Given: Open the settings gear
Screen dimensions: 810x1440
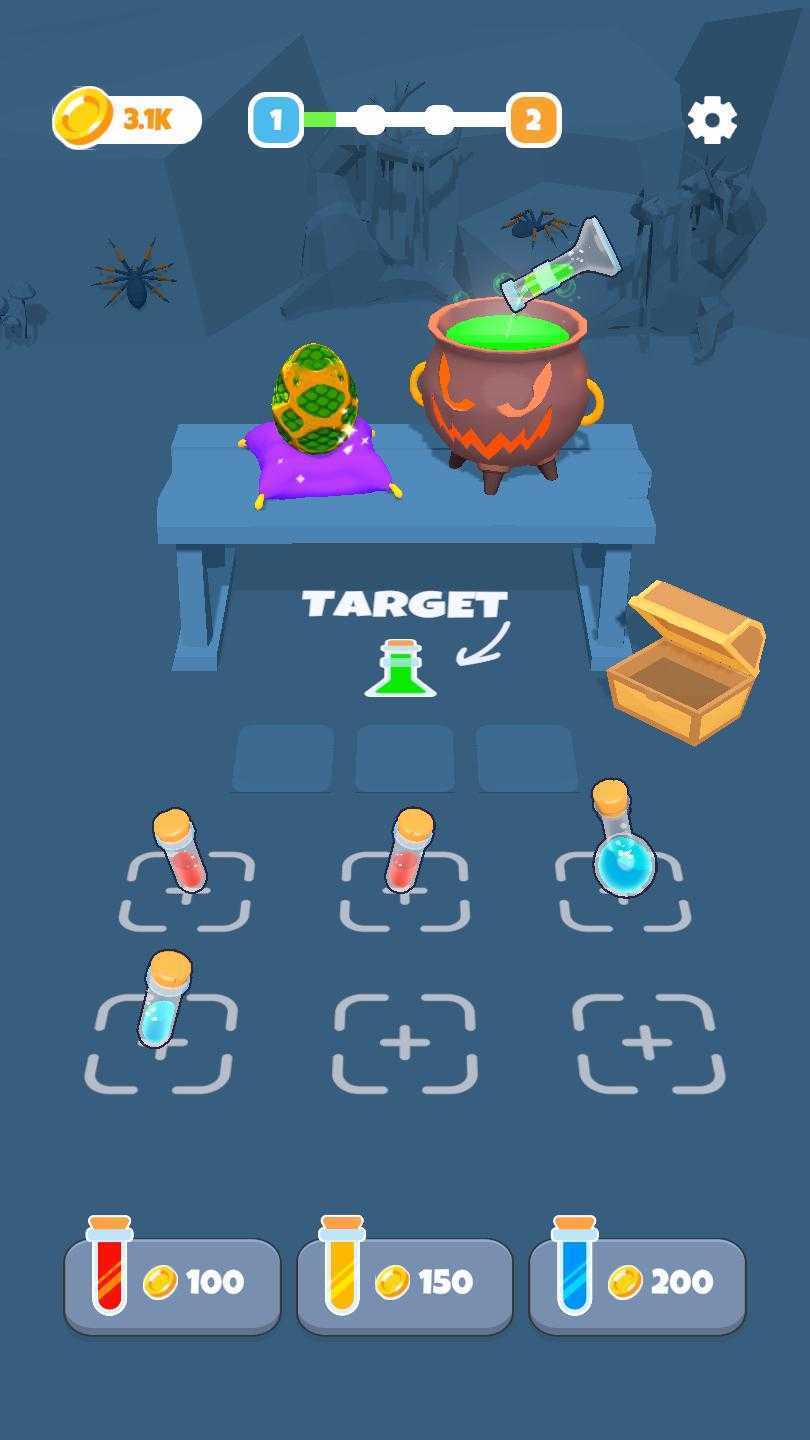Looking at the screenshot, I should [x=712, y=121].
